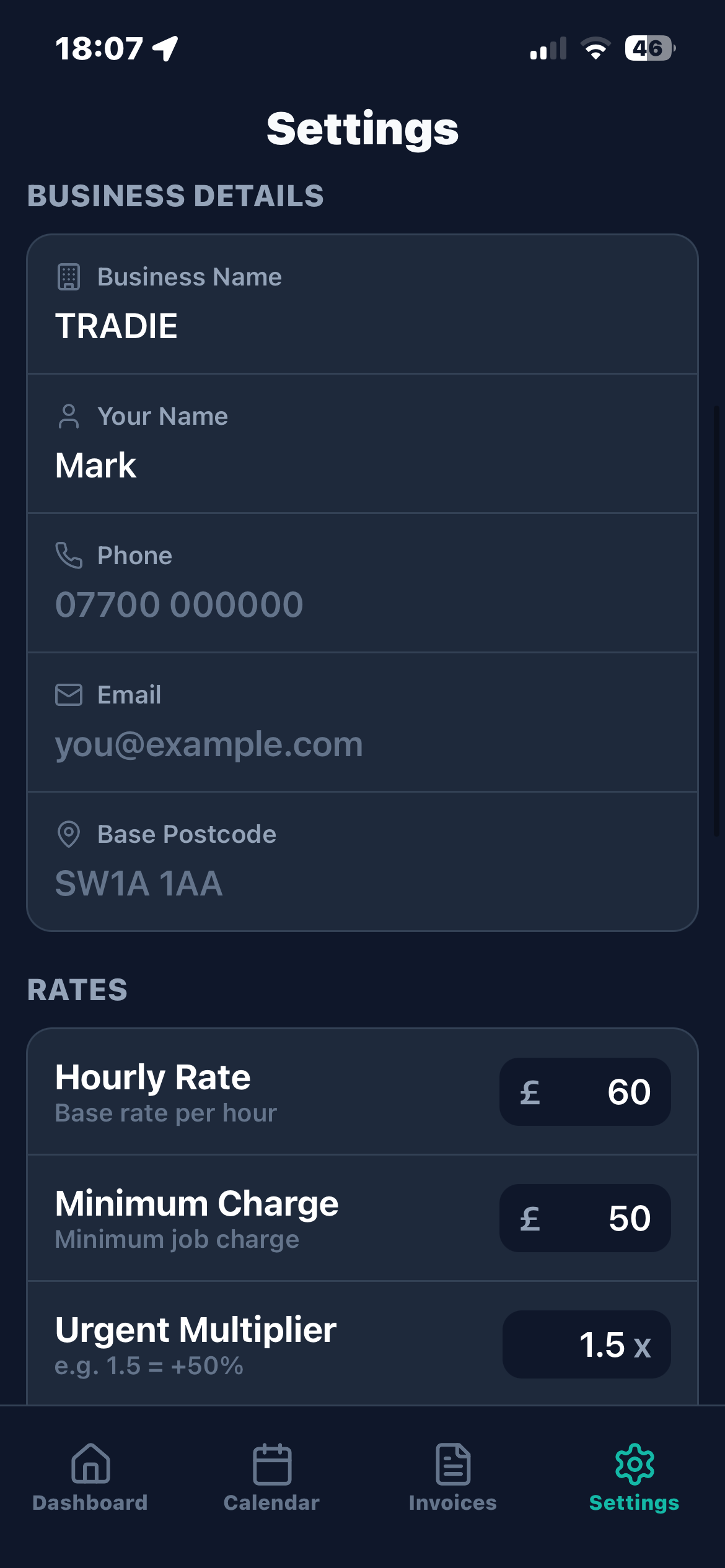Switch to the Calendar tab
Image resolution: width=725 pixels, height=1568 pixels.
point(272,1478)
